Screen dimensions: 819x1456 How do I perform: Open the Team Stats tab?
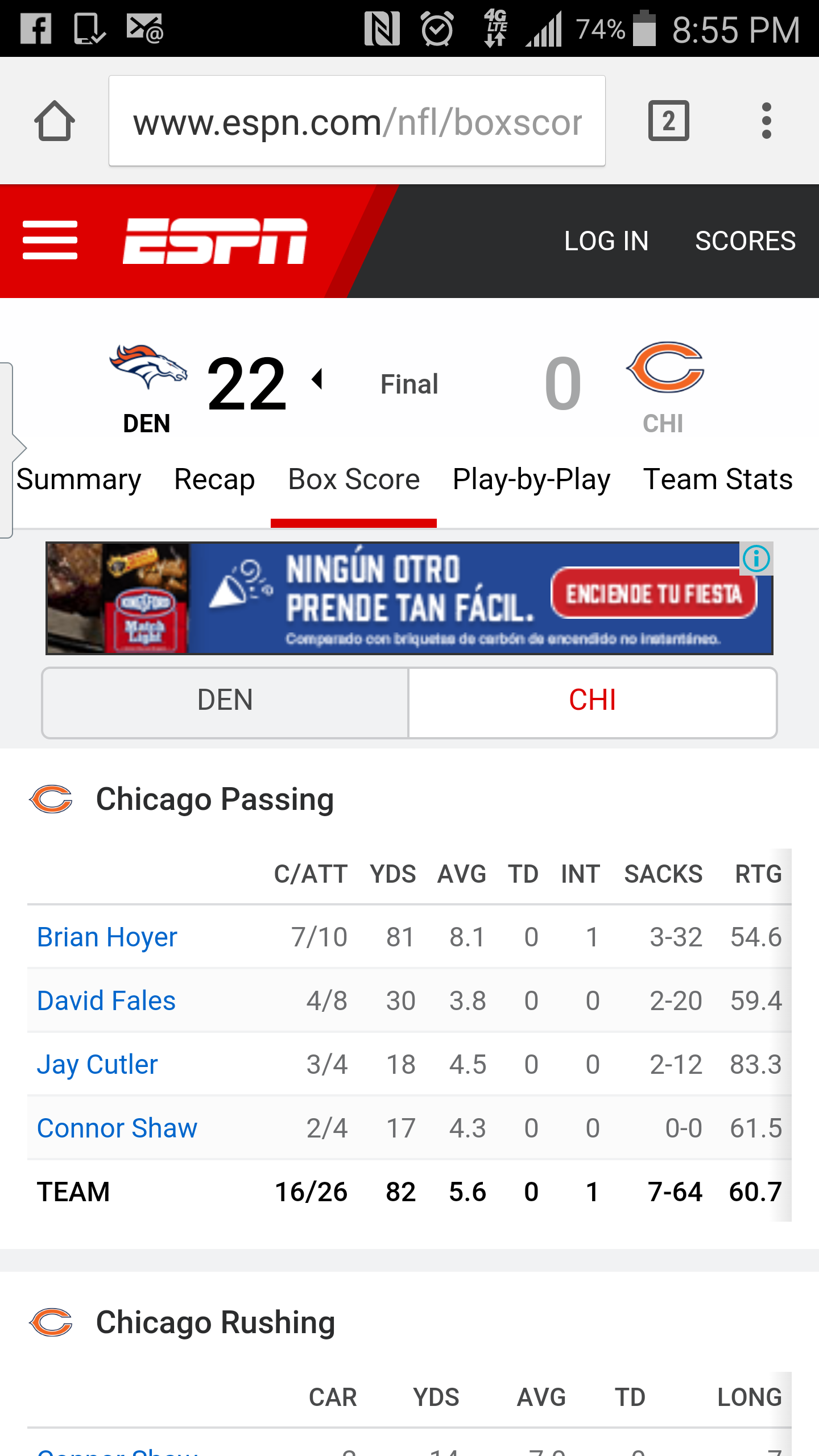coord(718,479)
